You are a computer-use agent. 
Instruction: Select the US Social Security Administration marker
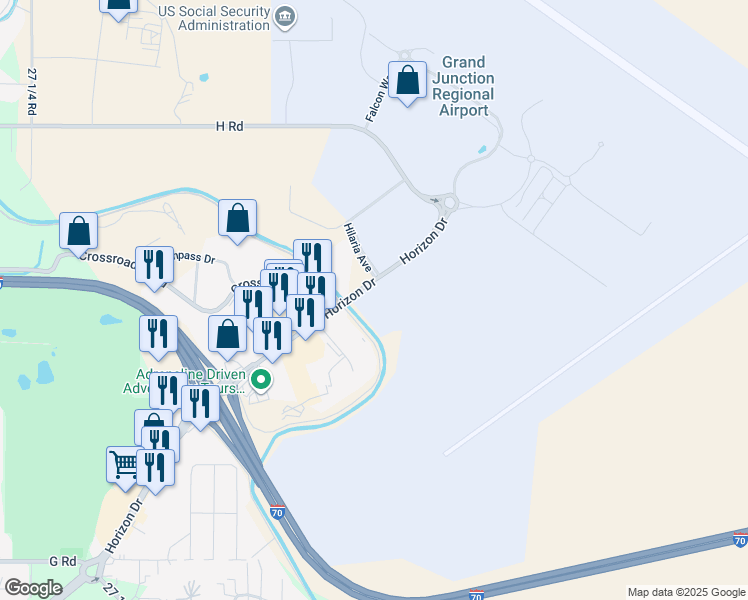click(x=285, y=16)
